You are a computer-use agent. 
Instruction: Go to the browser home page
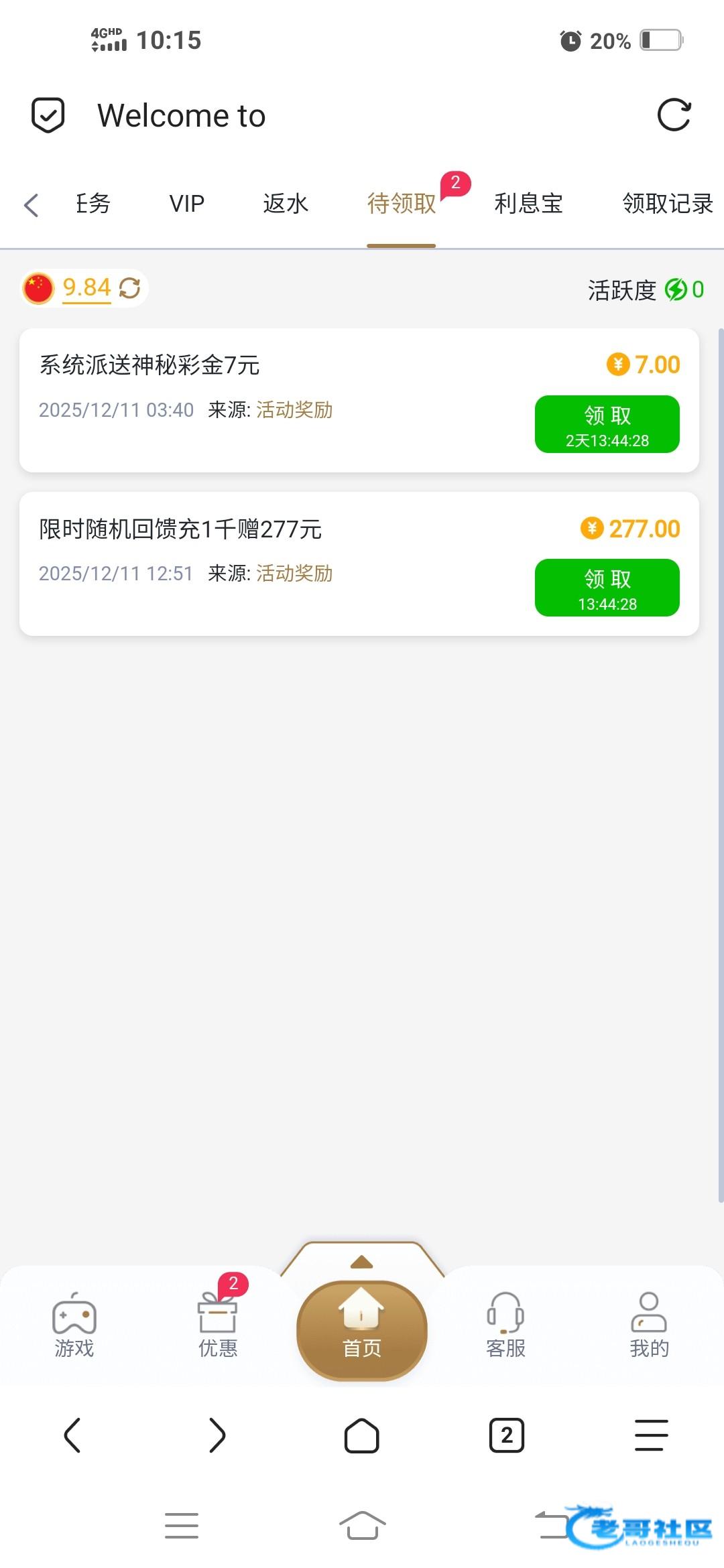coord(362,1435)
